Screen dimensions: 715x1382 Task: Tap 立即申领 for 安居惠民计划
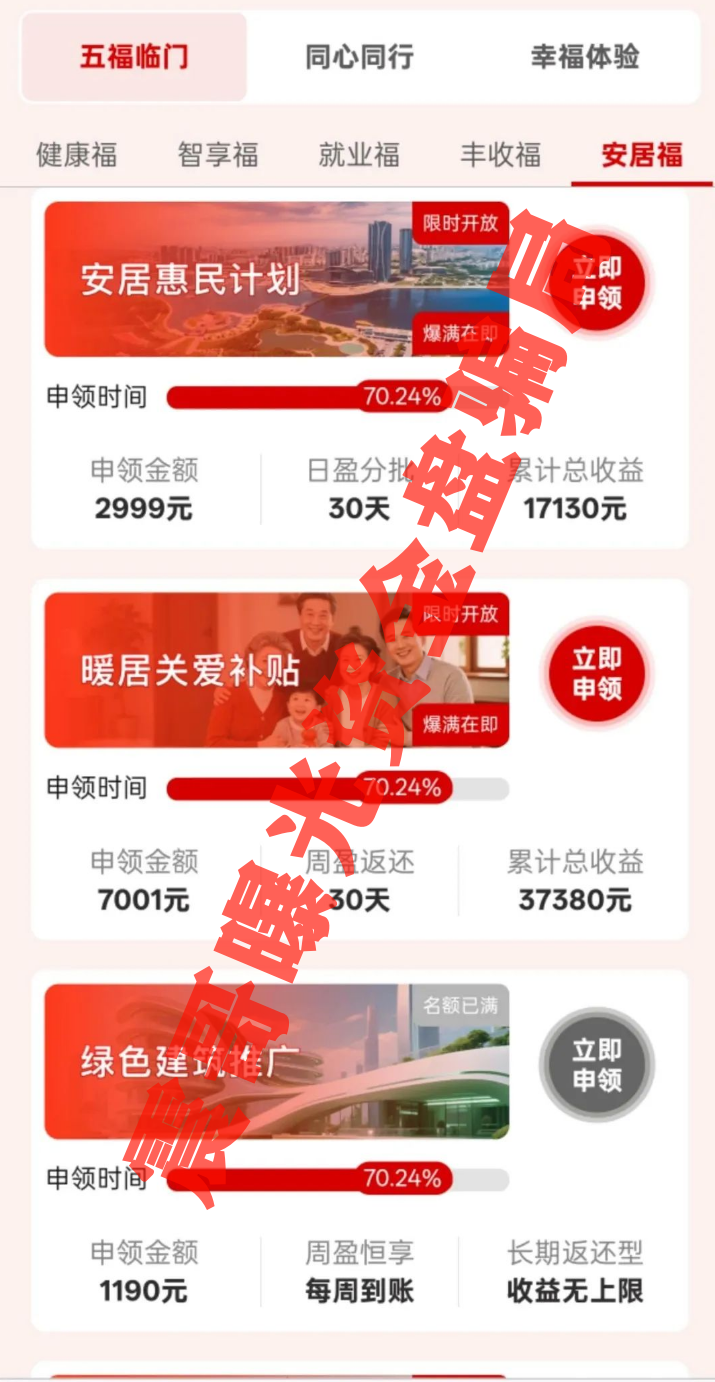(598, 282)
